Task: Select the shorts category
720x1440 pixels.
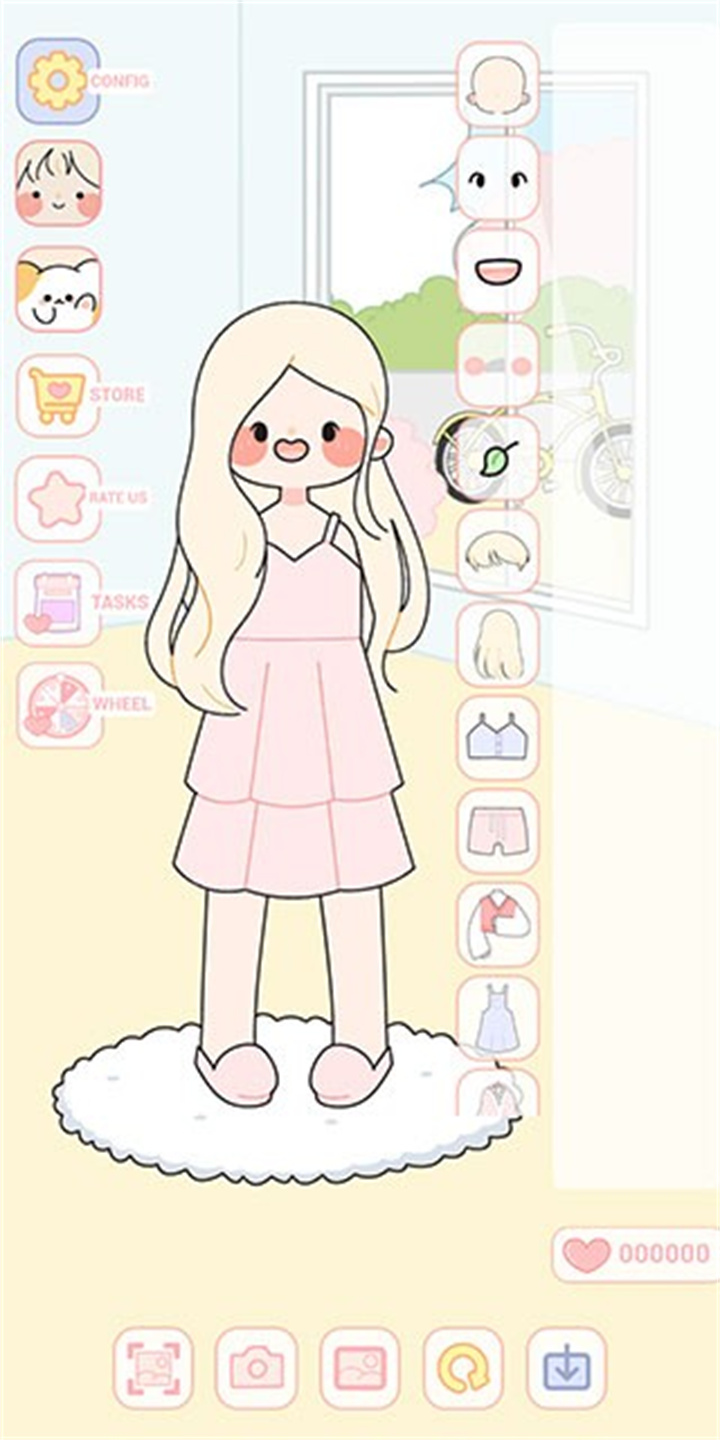Action: pyautogui.click(x=497, y=831)
